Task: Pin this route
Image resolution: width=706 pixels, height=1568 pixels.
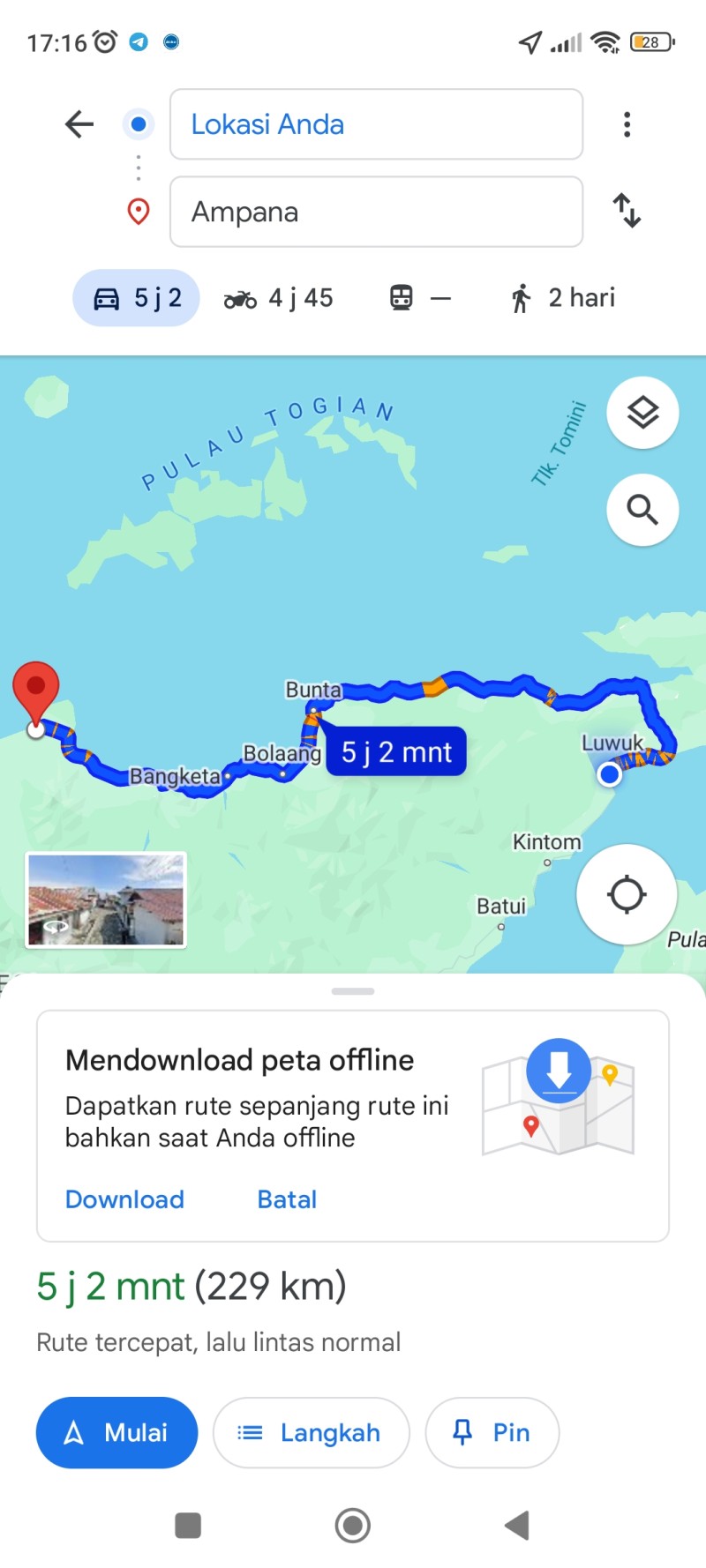Action: 492,1432
